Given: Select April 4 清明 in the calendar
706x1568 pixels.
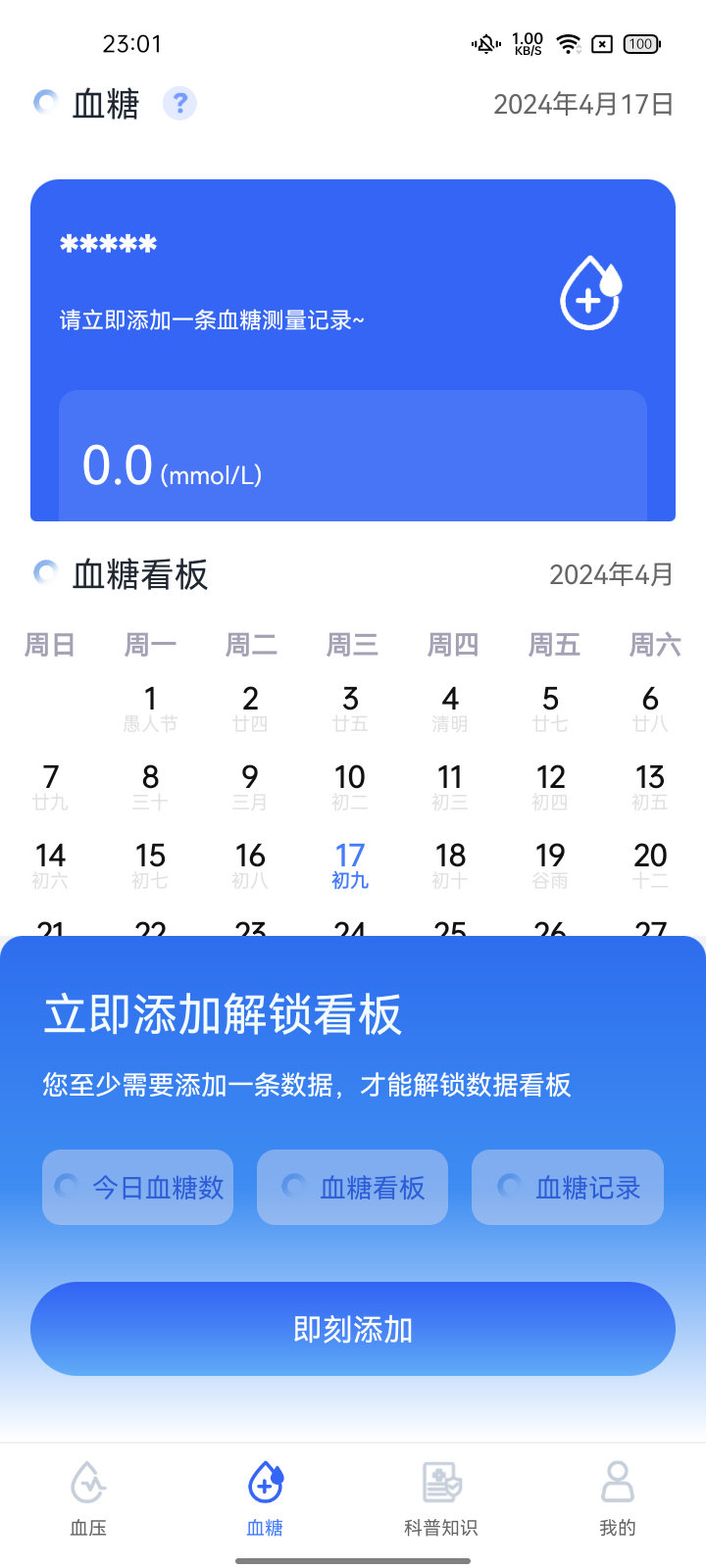Looking at the screenshot, I should [x=450, y=708].
